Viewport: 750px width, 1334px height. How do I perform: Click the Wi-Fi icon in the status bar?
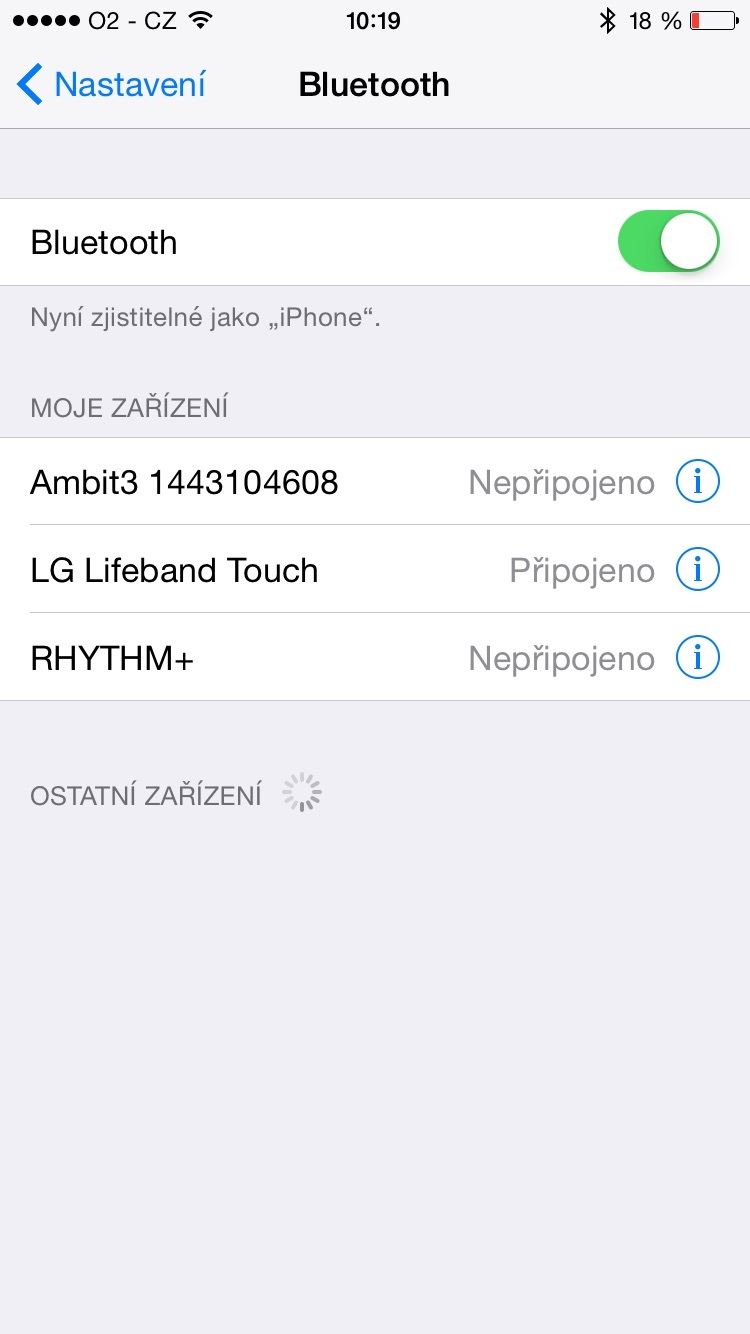pos(199,20)
